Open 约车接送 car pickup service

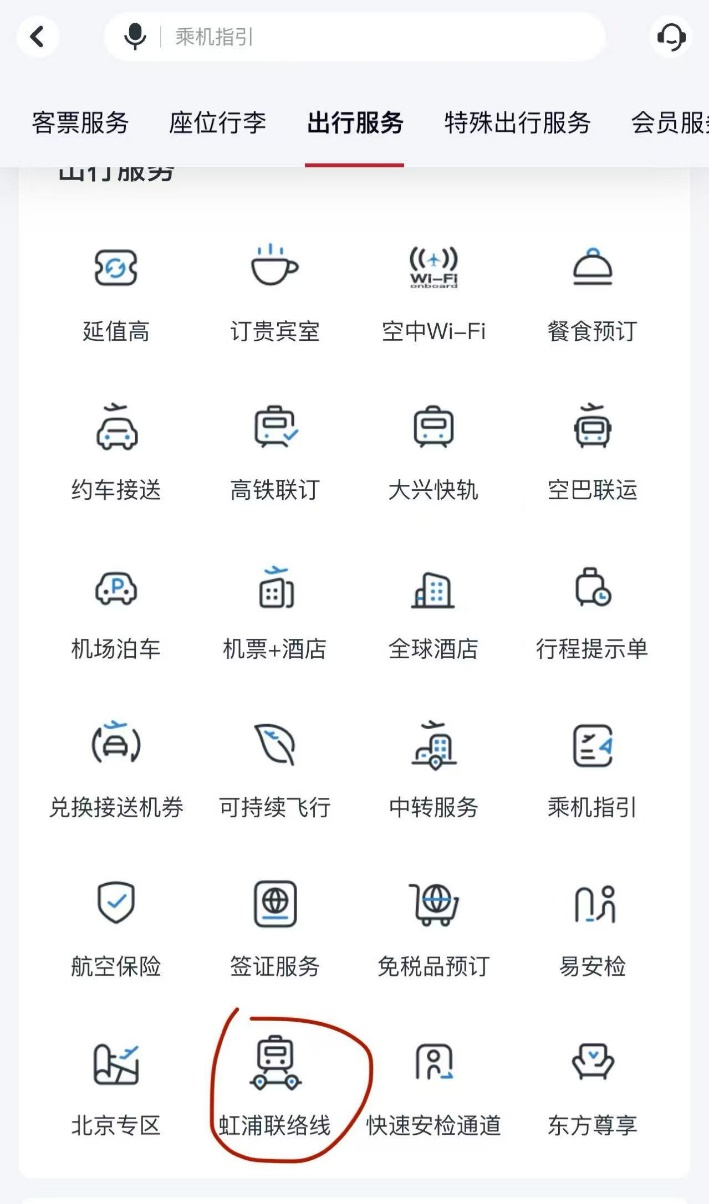point(116,449)
